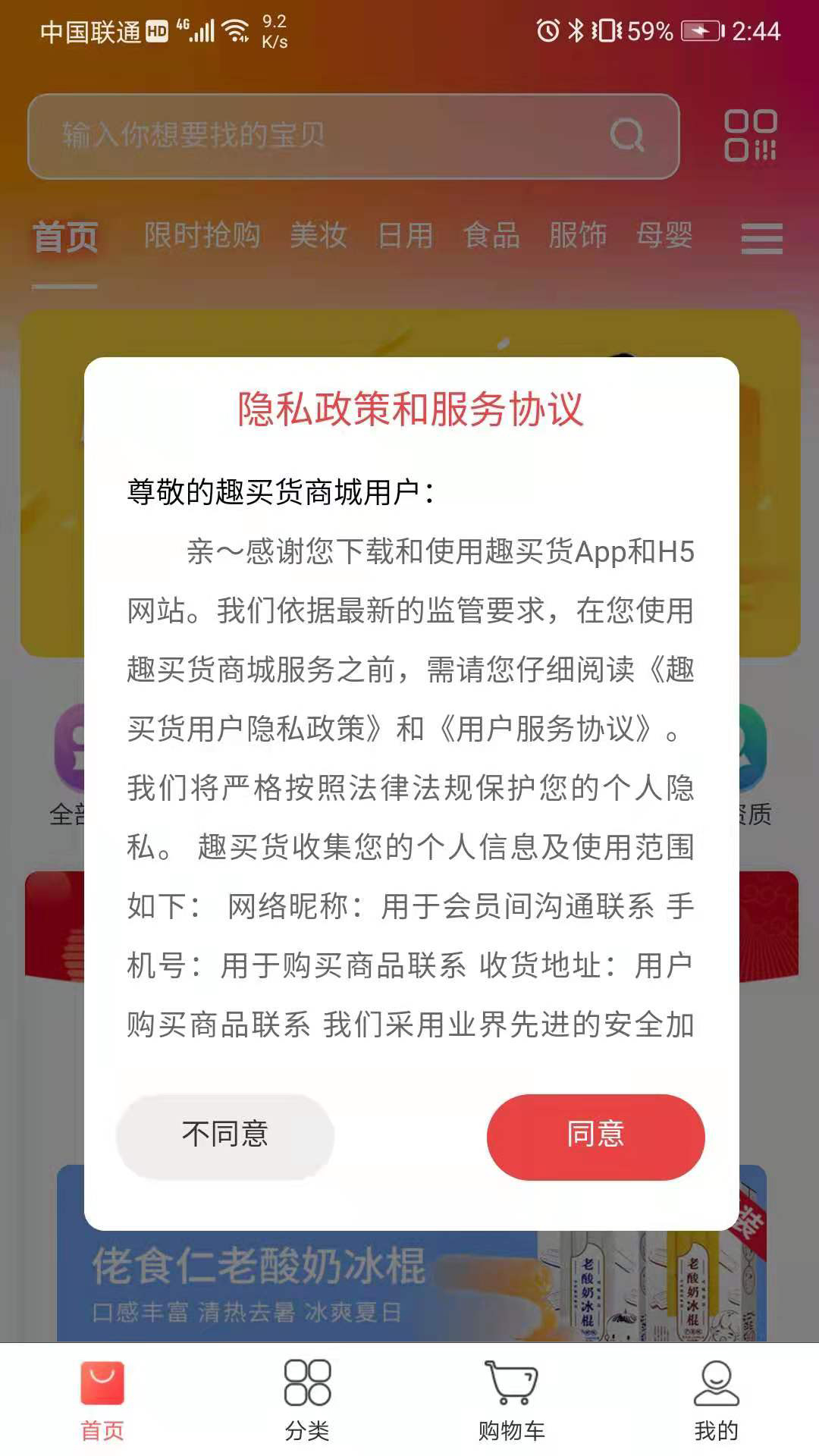Tap the search input field at the top
This screenshot has height=1456, width=819.
[303, 135]
